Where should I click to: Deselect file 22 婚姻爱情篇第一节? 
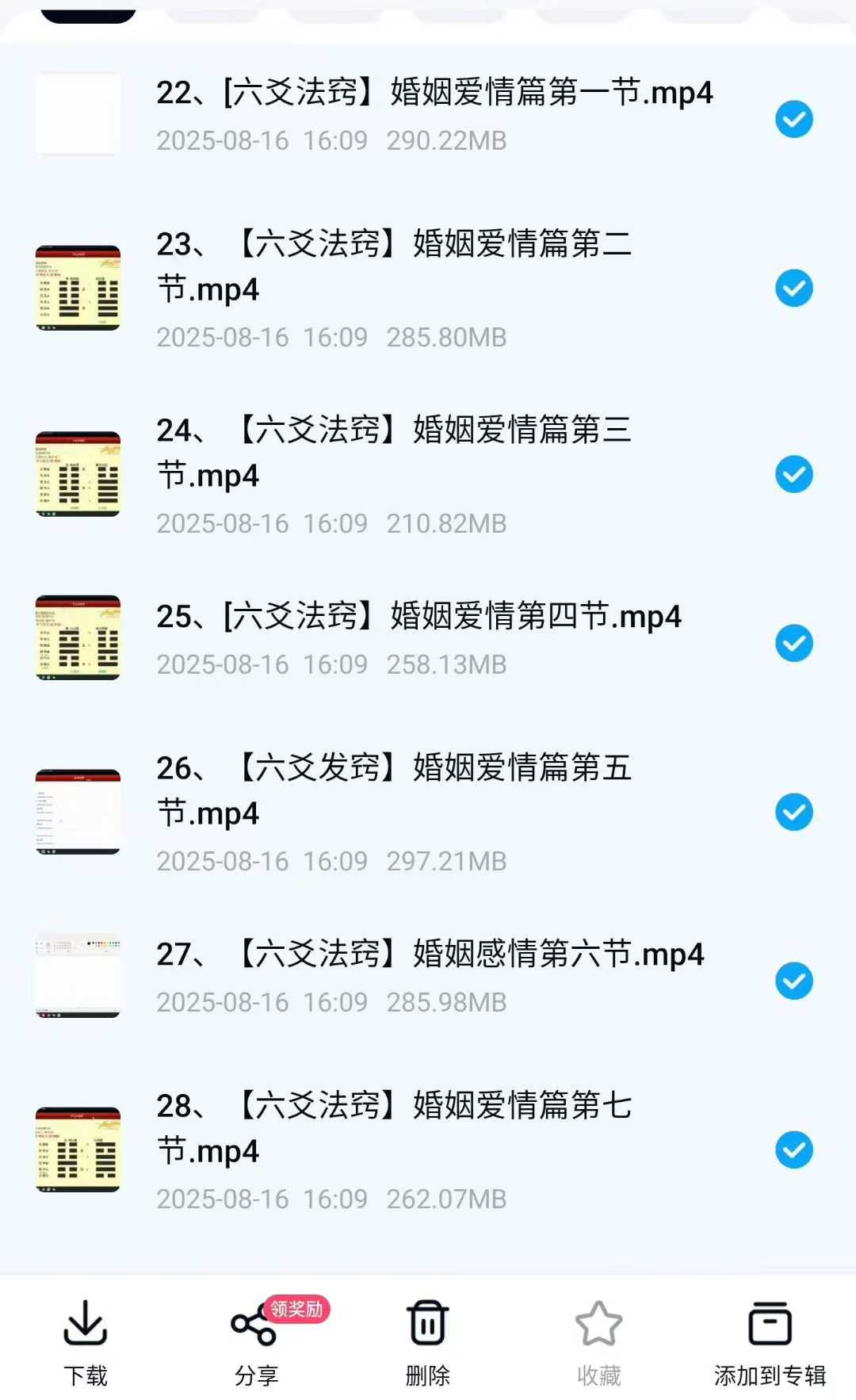(794, 119)
